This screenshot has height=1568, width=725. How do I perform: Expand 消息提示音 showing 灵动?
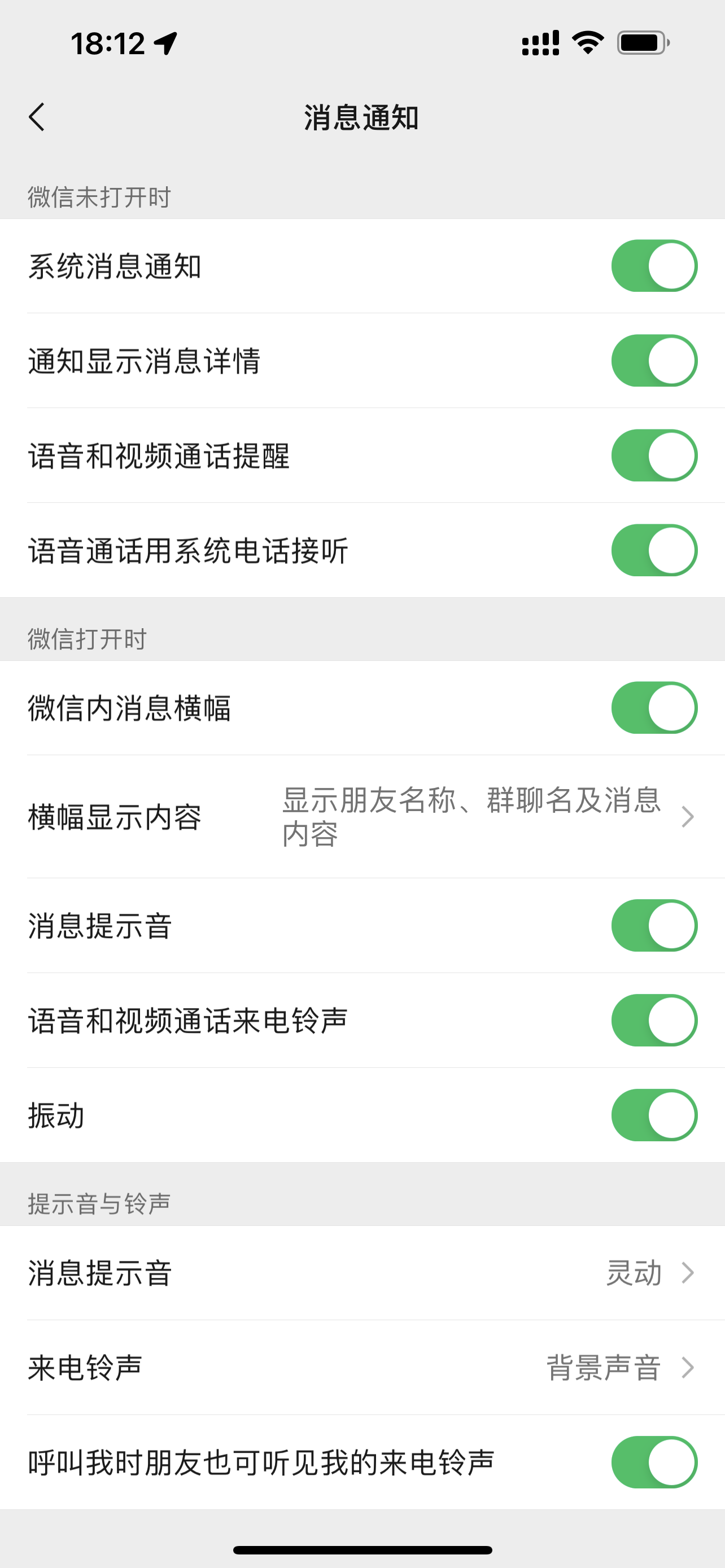click(687, 1272)
